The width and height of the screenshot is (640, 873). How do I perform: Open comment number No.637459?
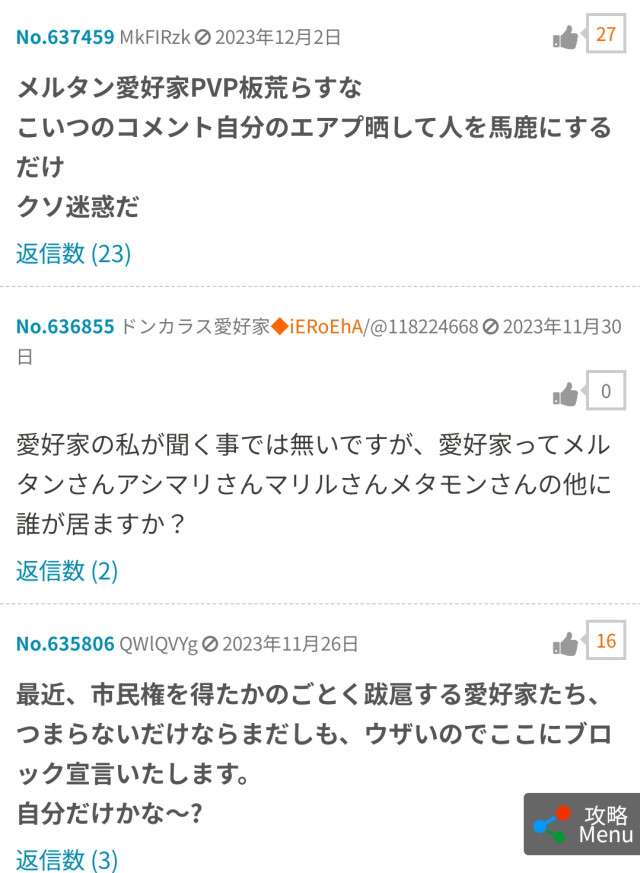point(65,38)
